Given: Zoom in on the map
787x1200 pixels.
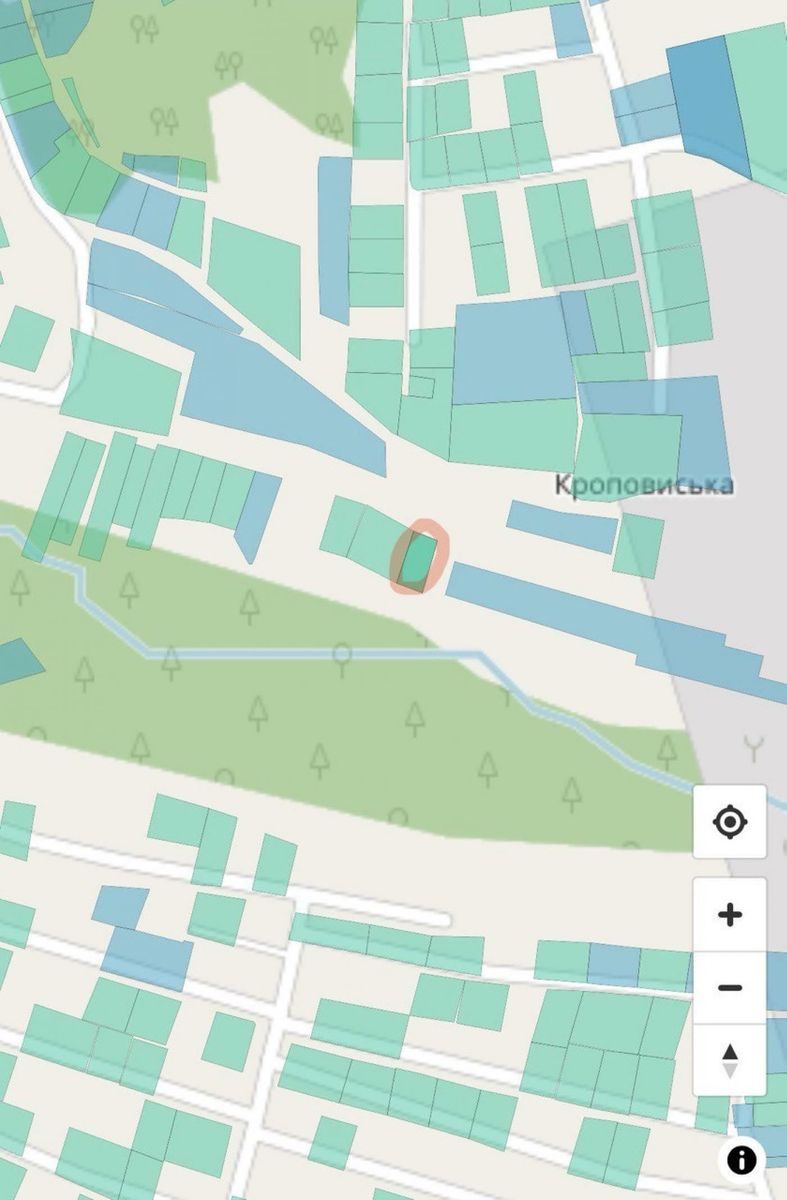Looking at the screenshot, I should (x=730, y=914).
